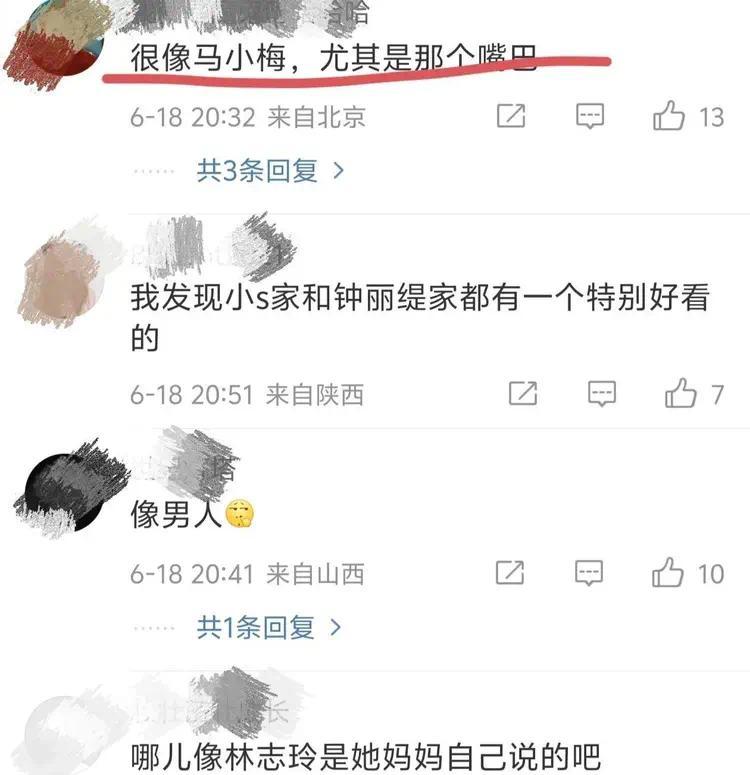Reply to the 像男人 comment
This screenshot has width=750, height=775.
(590, 573)
